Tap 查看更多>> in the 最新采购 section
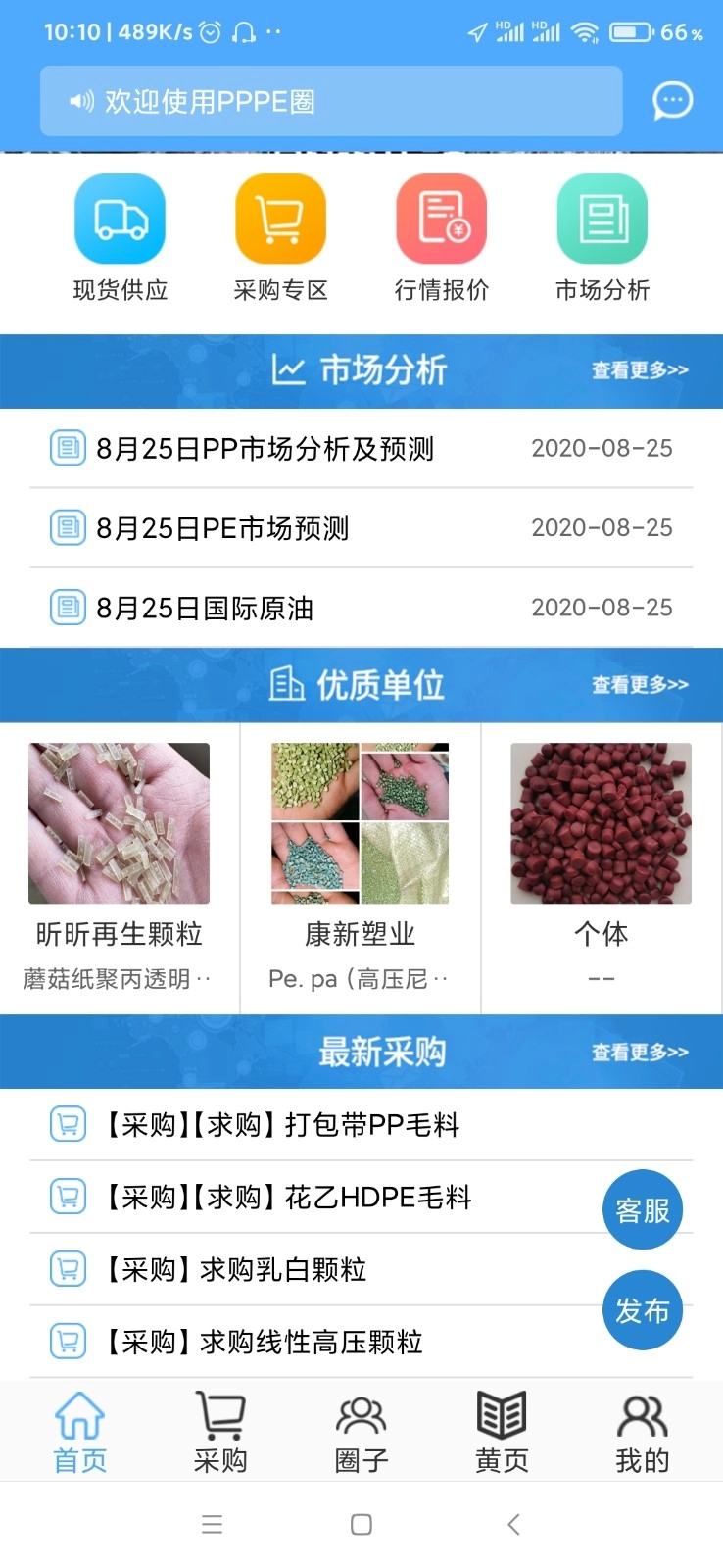The height and width of the screenshot is (1568, 723). click(639, 1052)
